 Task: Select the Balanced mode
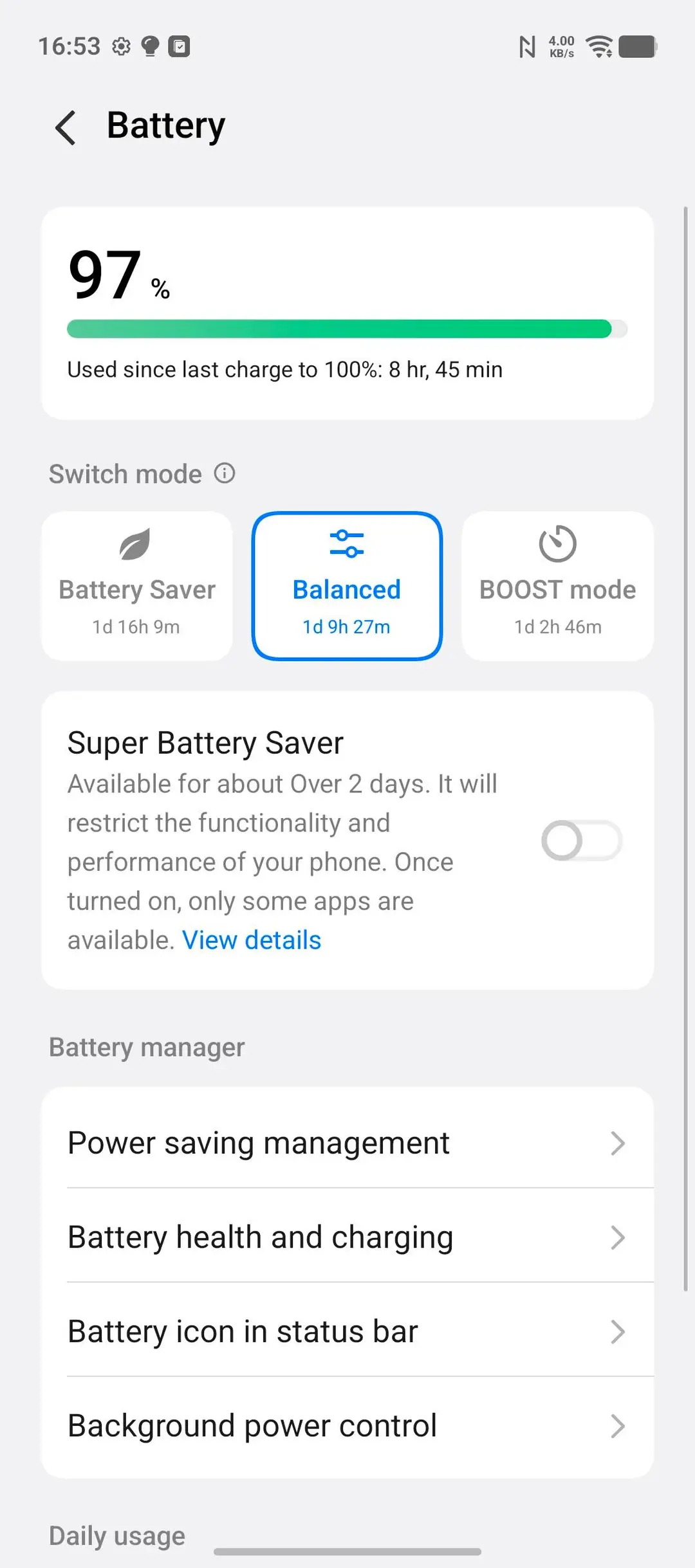tap(347, 586)
